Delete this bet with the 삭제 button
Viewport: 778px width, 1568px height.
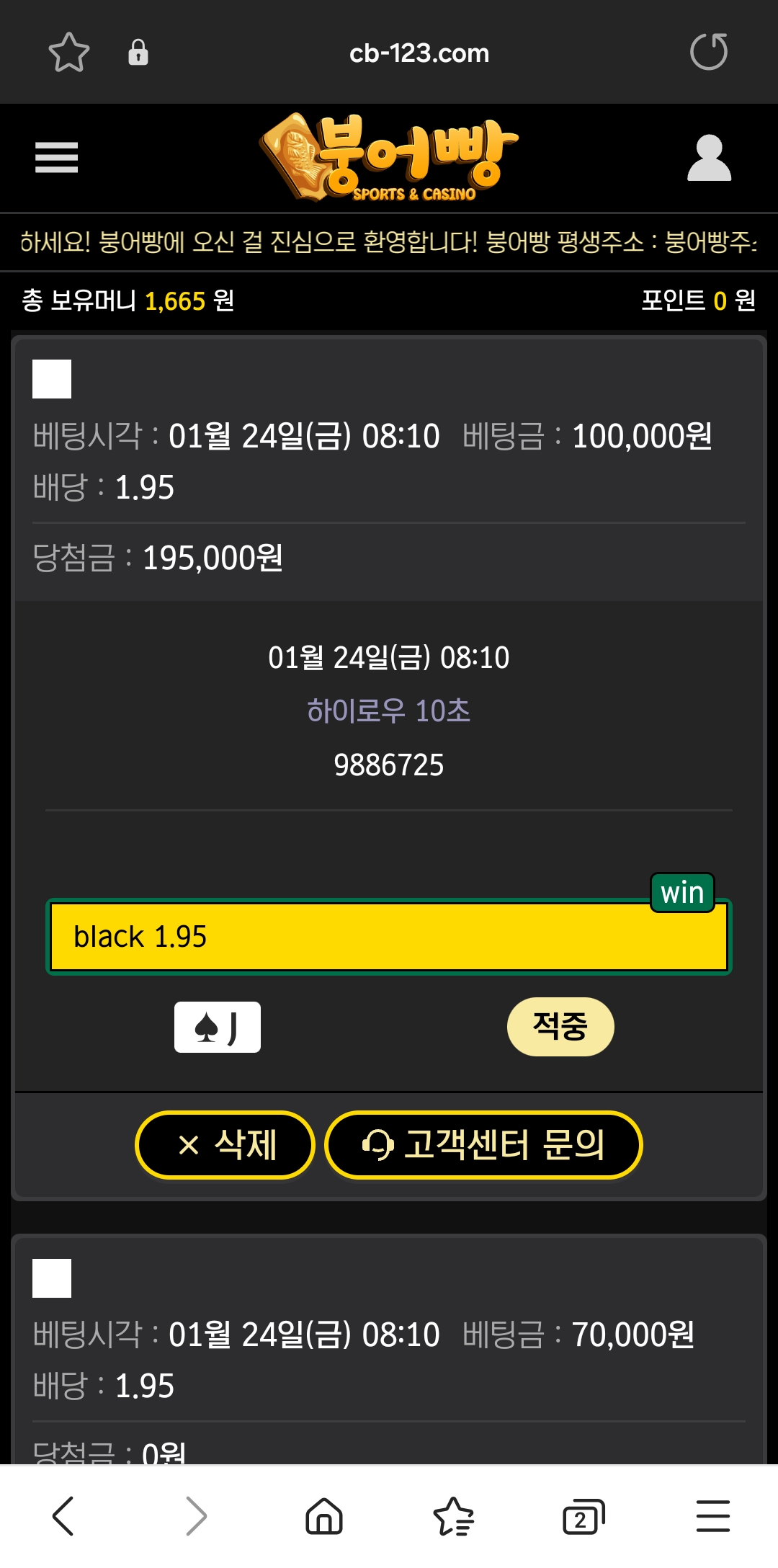point(225,1145)
